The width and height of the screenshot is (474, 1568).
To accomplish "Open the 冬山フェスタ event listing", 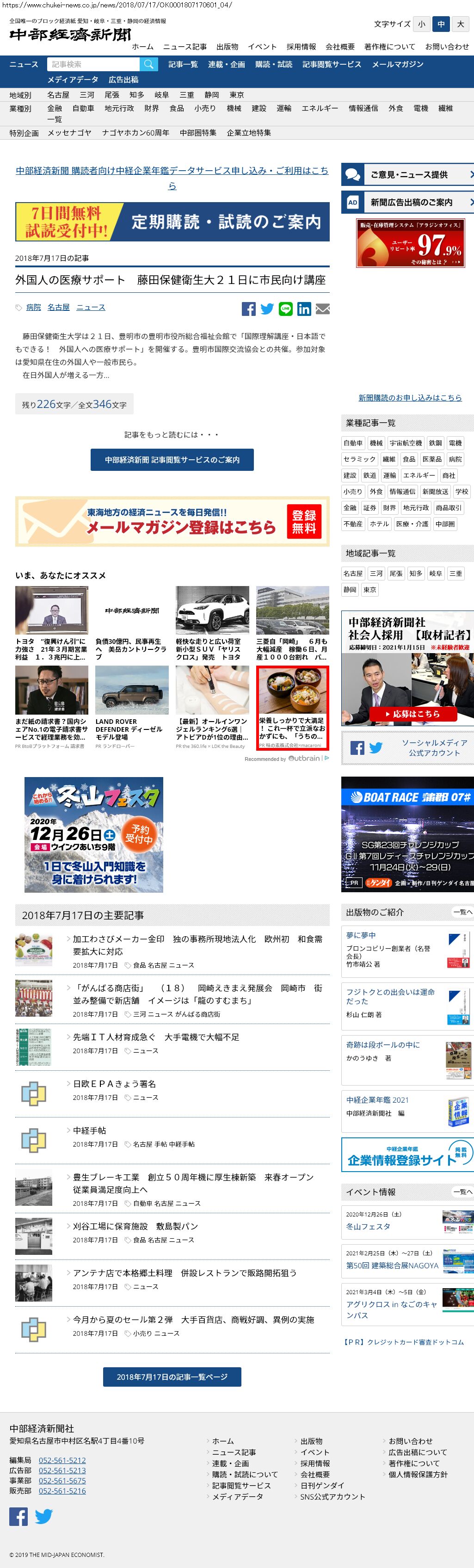I will (368, 1227).
